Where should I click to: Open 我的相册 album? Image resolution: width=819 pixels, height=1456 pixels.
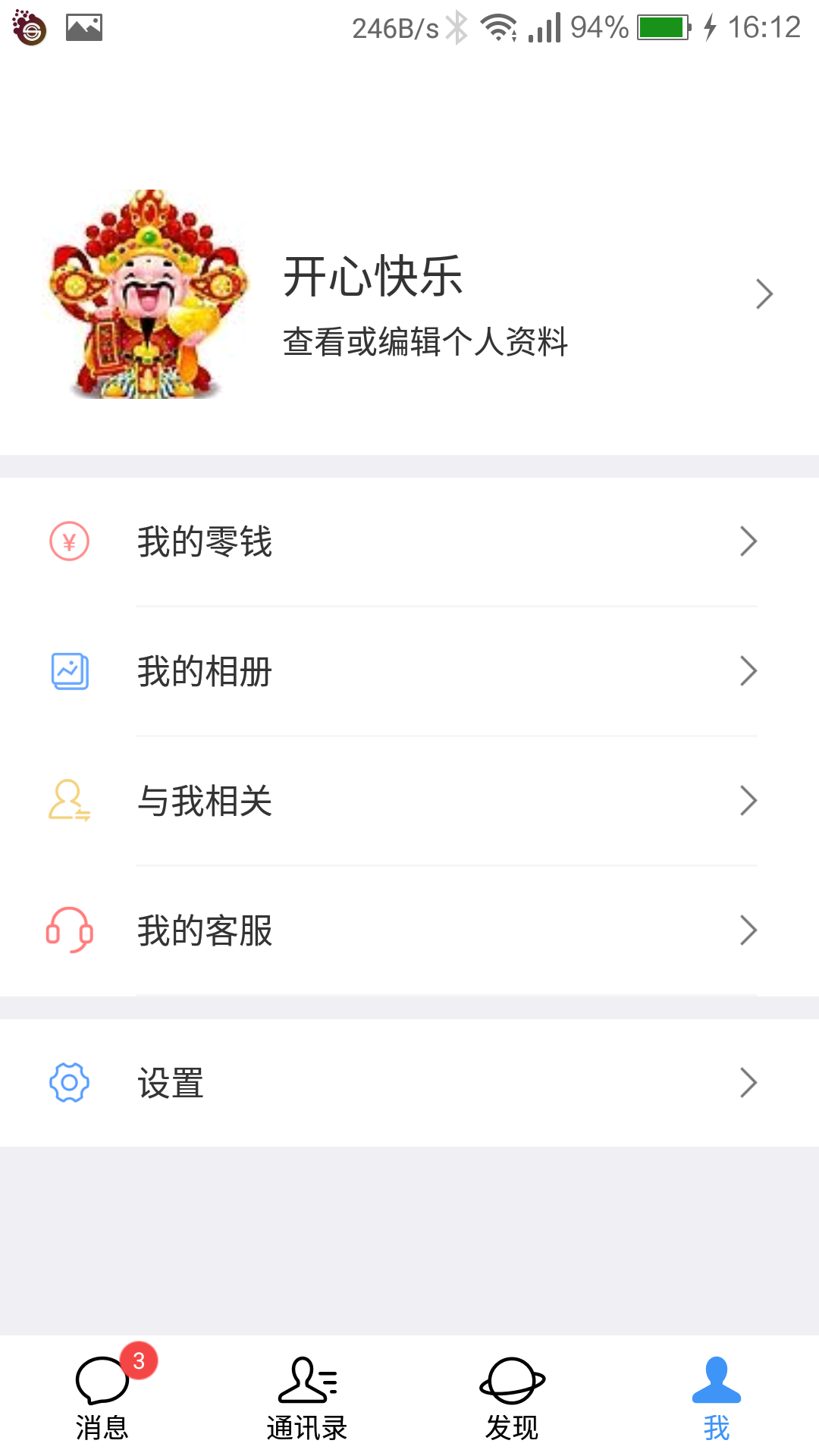[409, 672]
